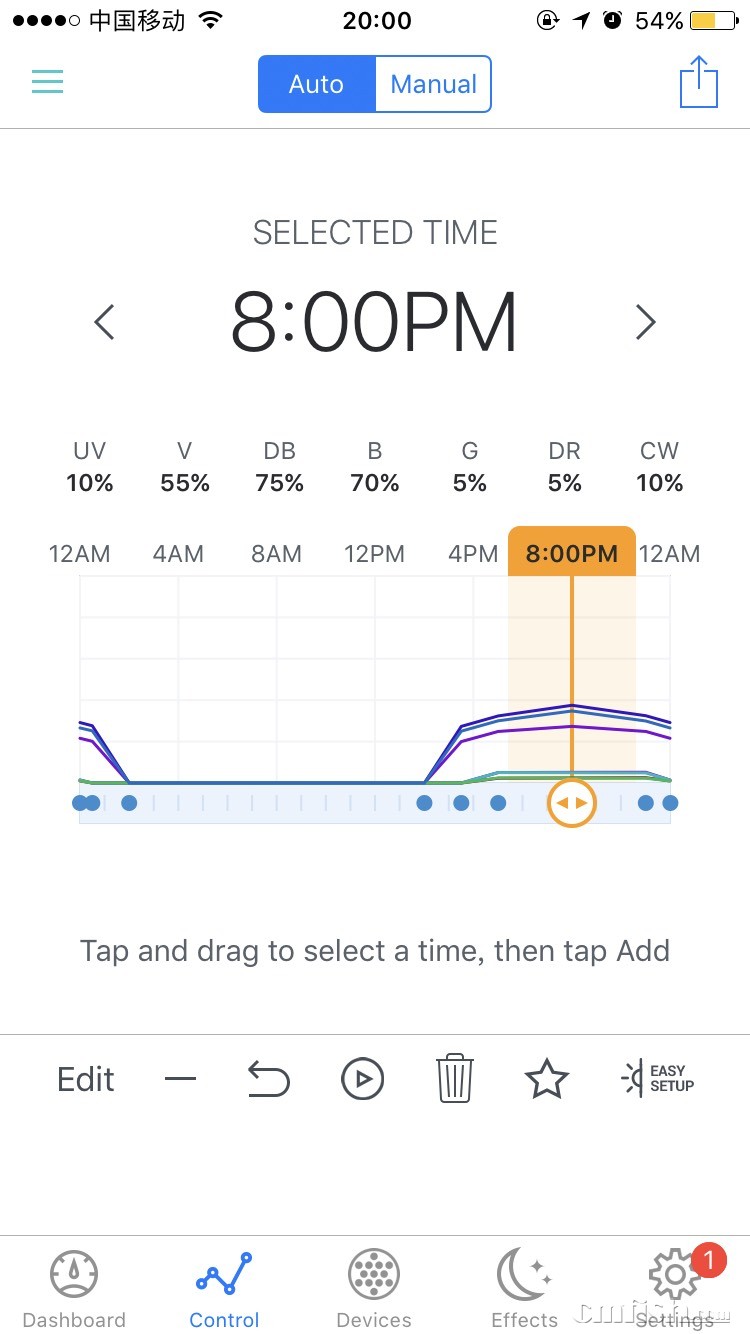Tap the star favorite icon
This screenshot has width=750, height=1334.
click(x=546, y=1080)
